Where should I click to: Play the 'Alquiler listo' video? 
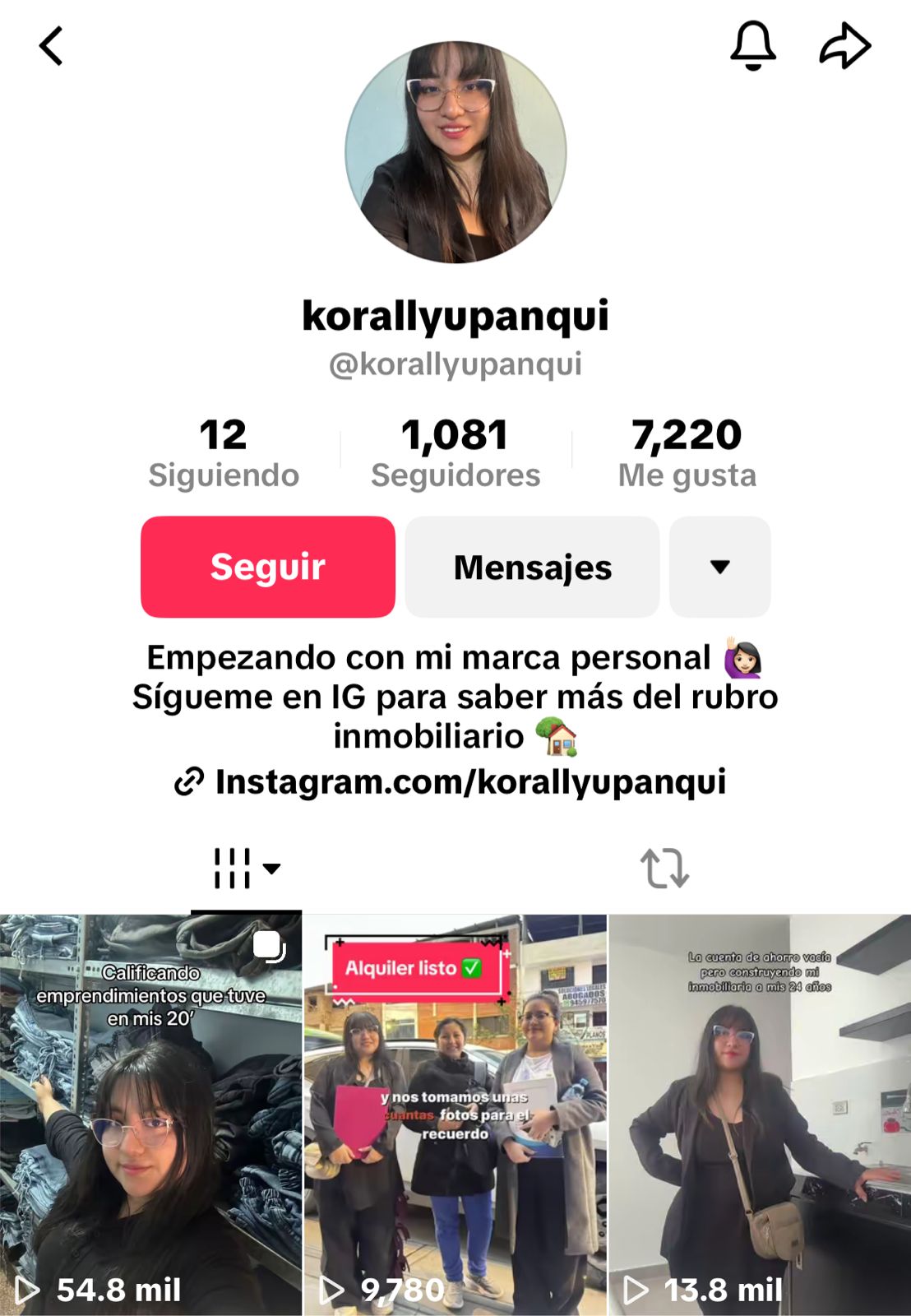[x=455, y=1114]
